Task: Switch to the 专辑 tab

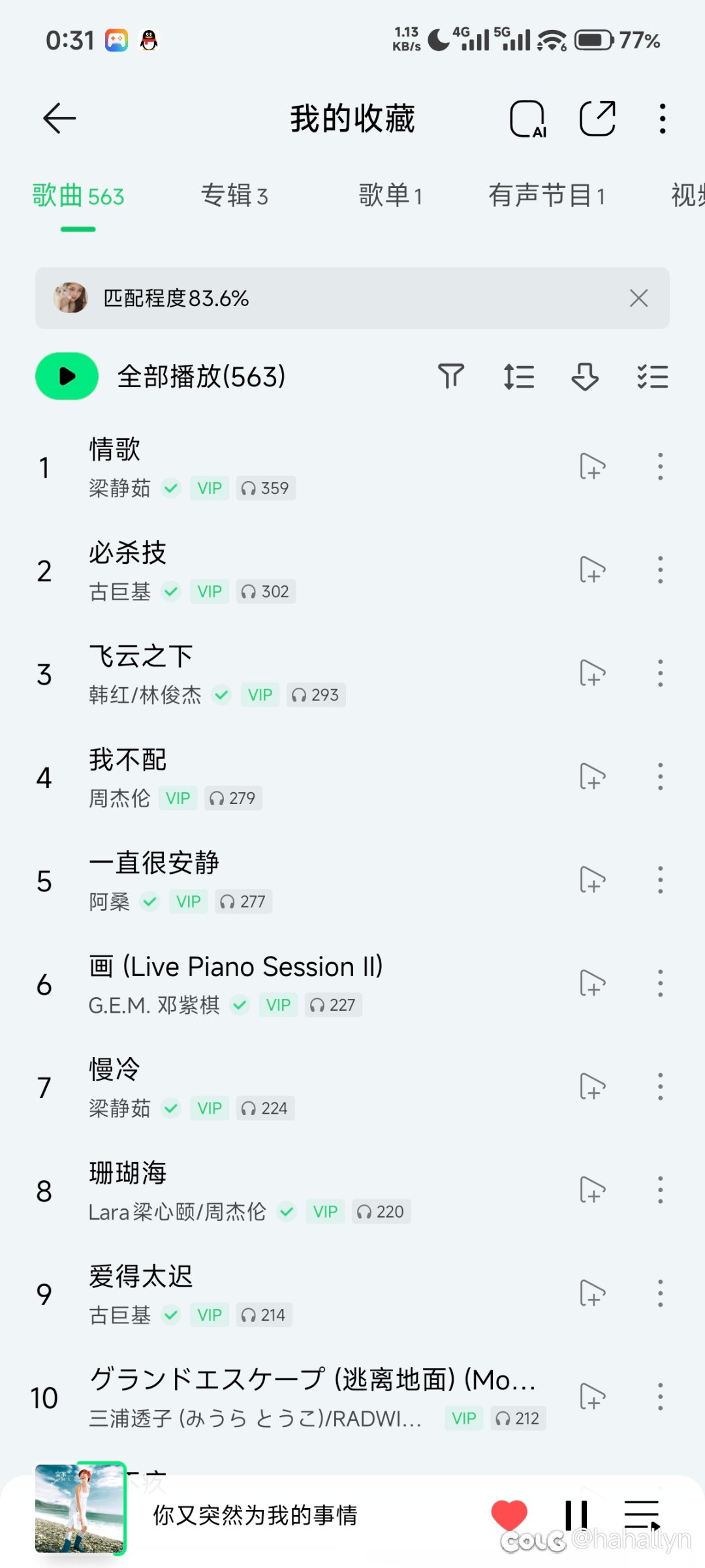Action: pyautogui.click(x=234, y=196)
